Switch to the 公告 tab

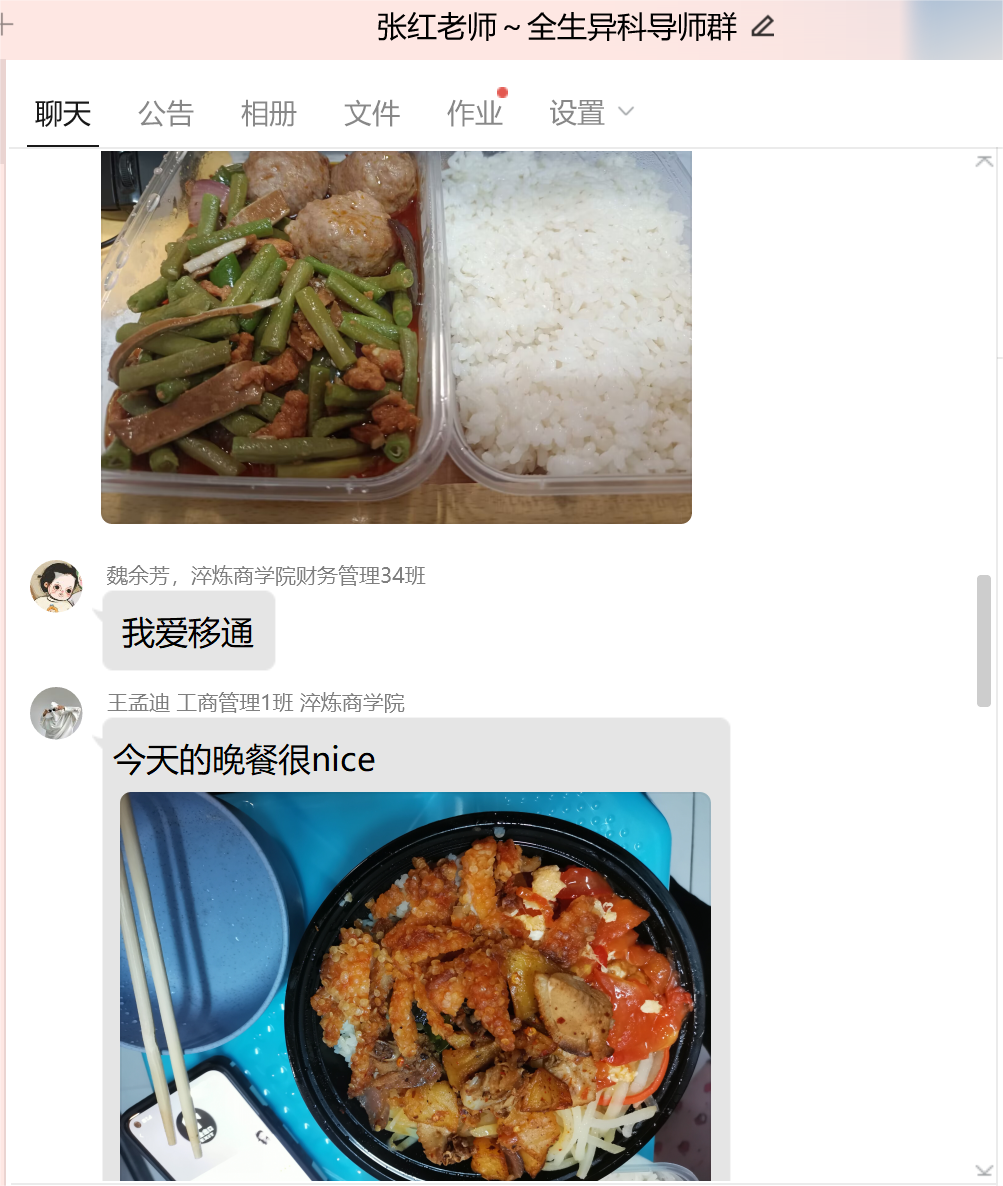tap(165, 114)
